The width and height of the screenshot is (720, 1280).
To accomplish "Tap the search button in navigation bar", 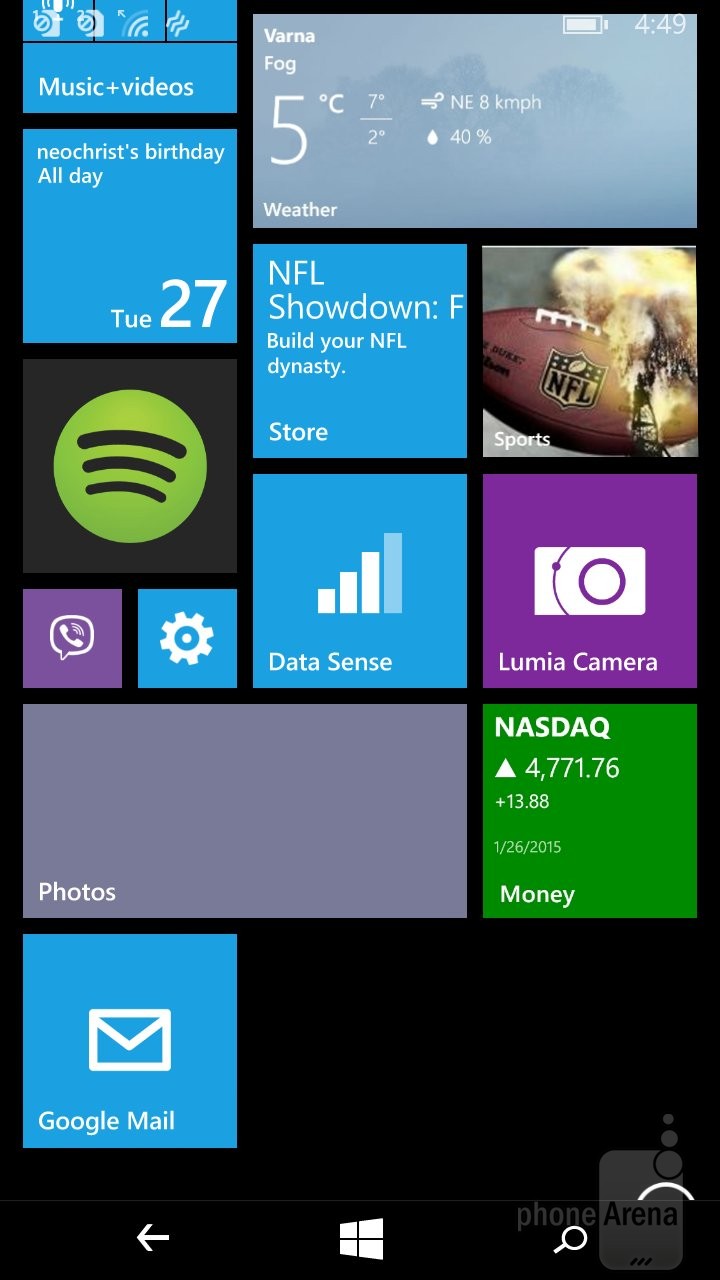I will (x=571, y=1240).
